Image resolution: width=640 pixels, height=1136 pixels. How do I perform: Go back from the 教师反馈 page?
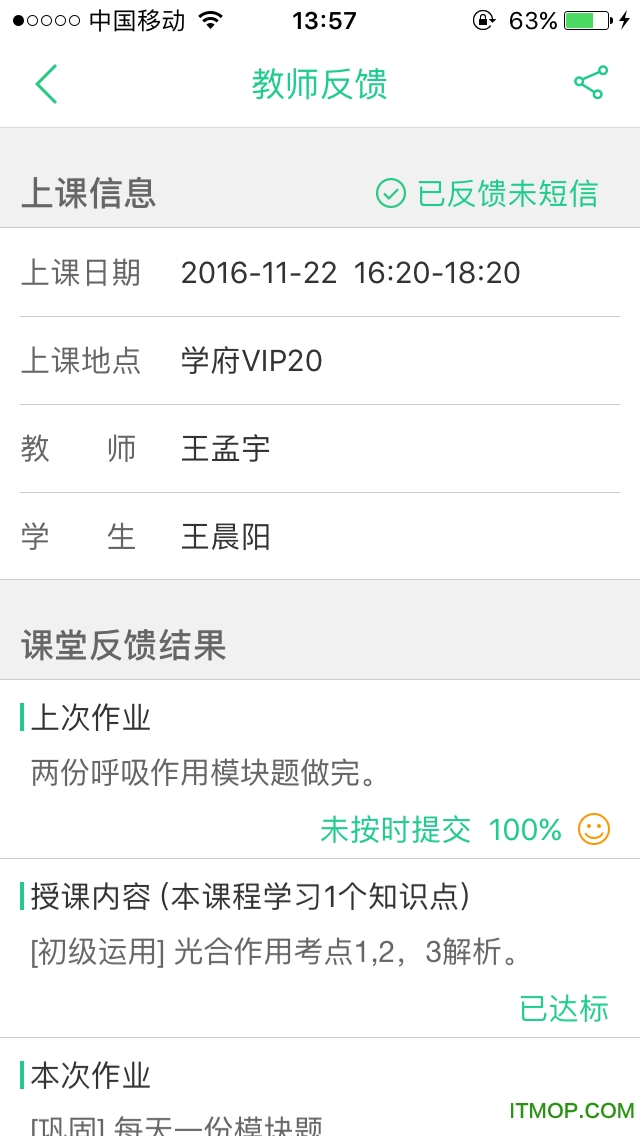(46, 84)
